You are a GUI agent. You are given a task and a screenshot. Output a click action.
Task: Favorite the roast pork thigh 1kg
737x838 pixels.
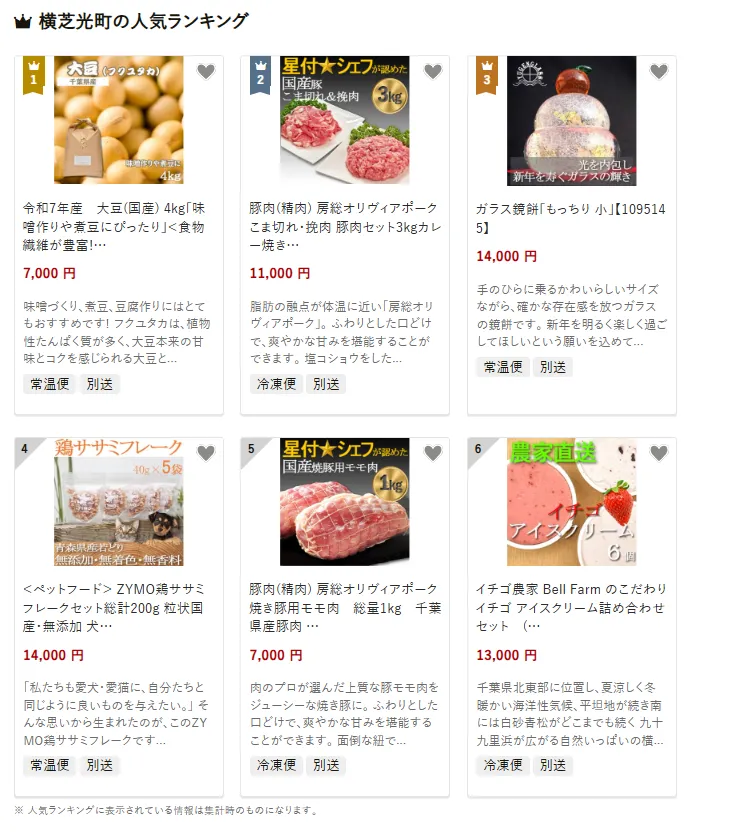[432, 454]
